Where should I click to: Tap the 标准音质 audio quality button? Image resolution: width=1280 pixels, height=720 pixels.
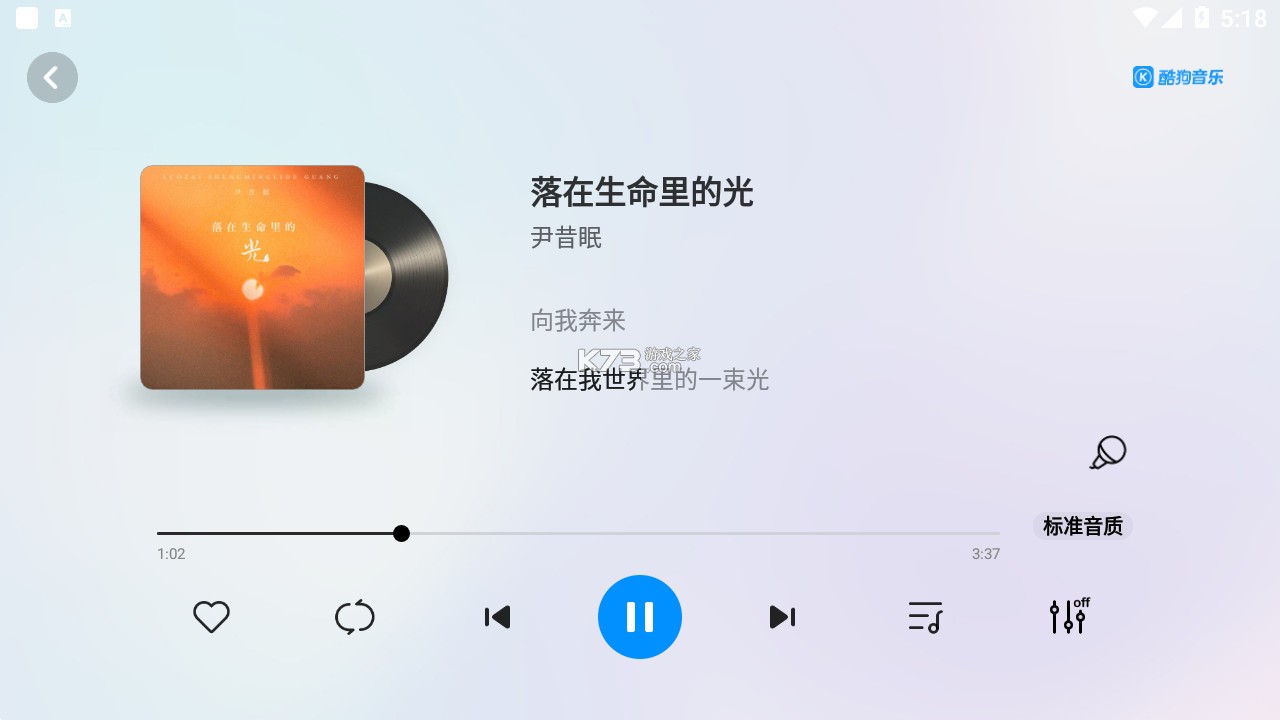[x=1082, y=526]
